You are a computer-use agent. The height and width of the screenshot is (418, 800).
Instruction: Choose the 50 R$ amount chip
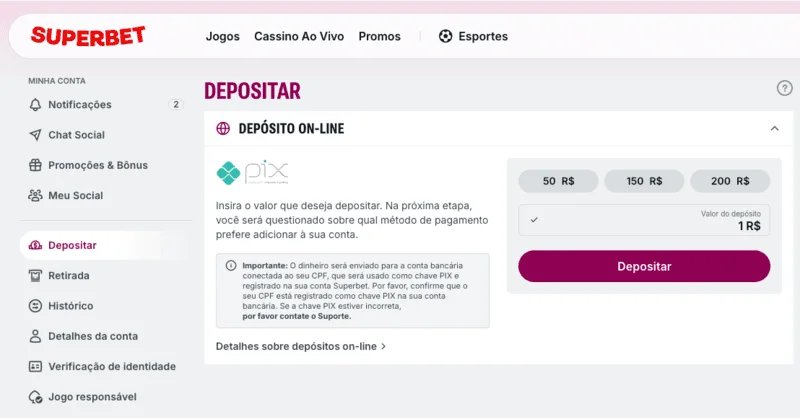coord(558,181)
